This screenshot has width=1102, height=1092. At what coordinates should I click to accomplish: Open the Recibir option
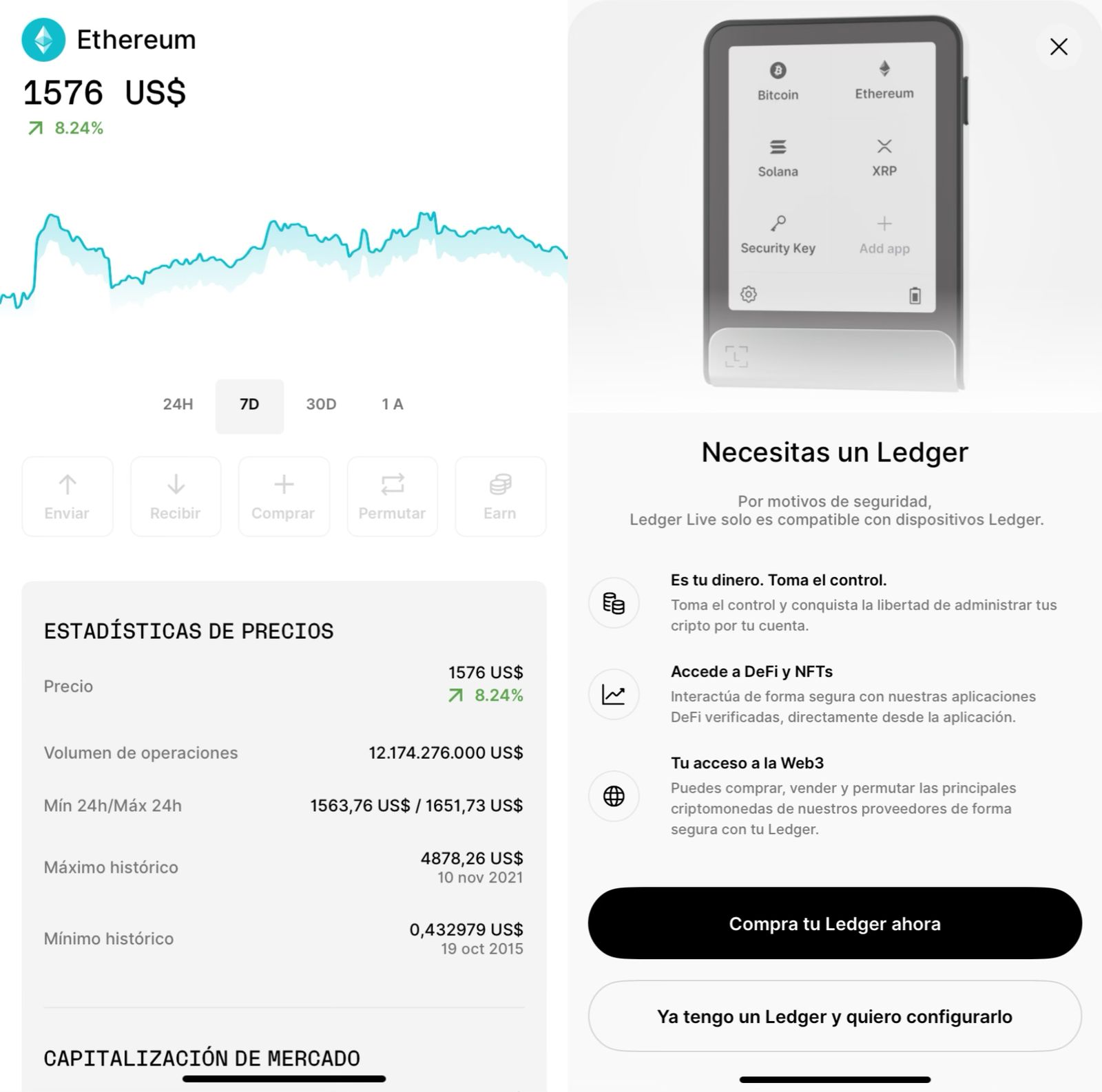click(x=176, y=496)
